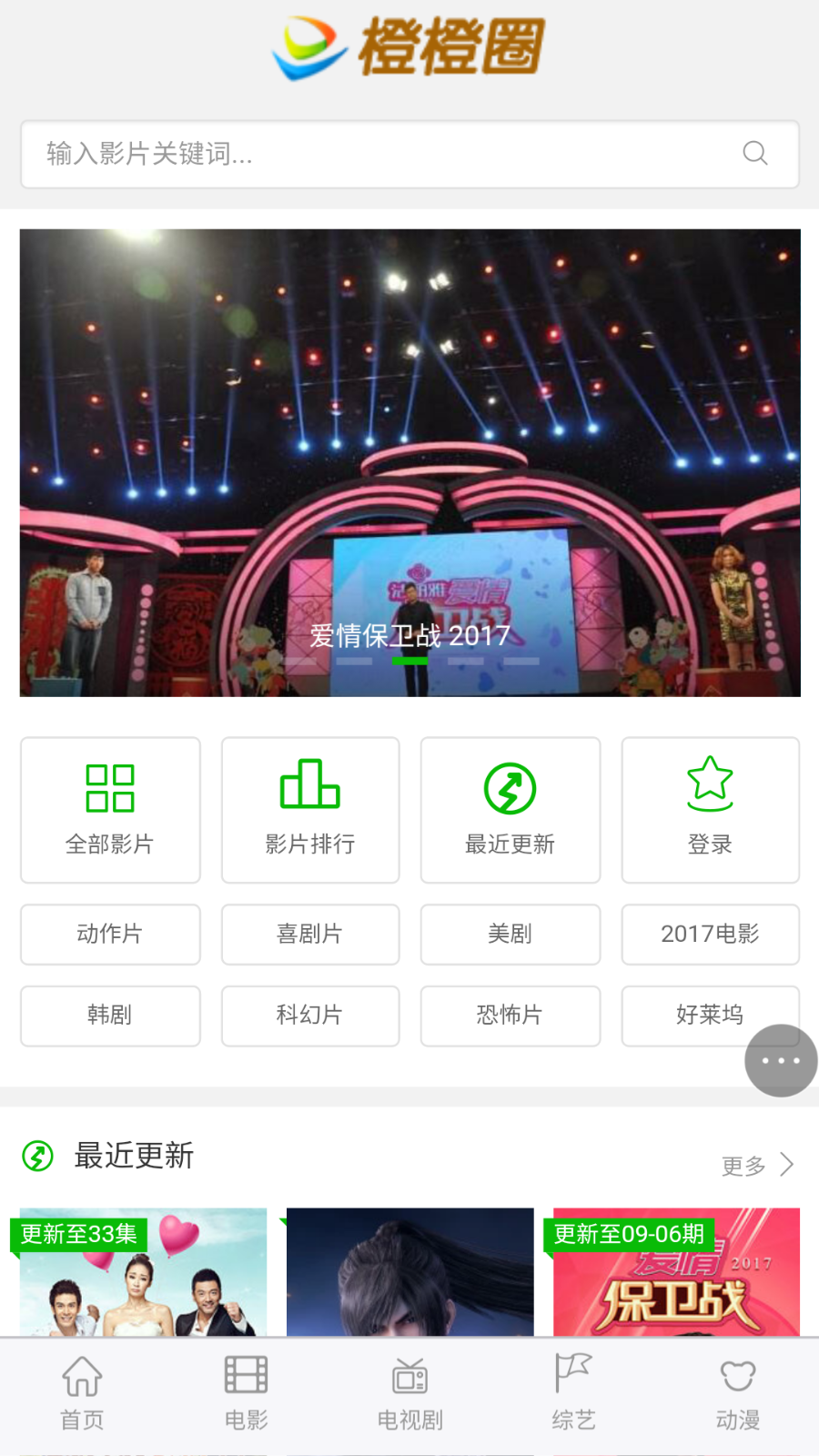Open the 爱情保卫战 2017 banner
The image size is (819, 1456).
tap(409, 462)
